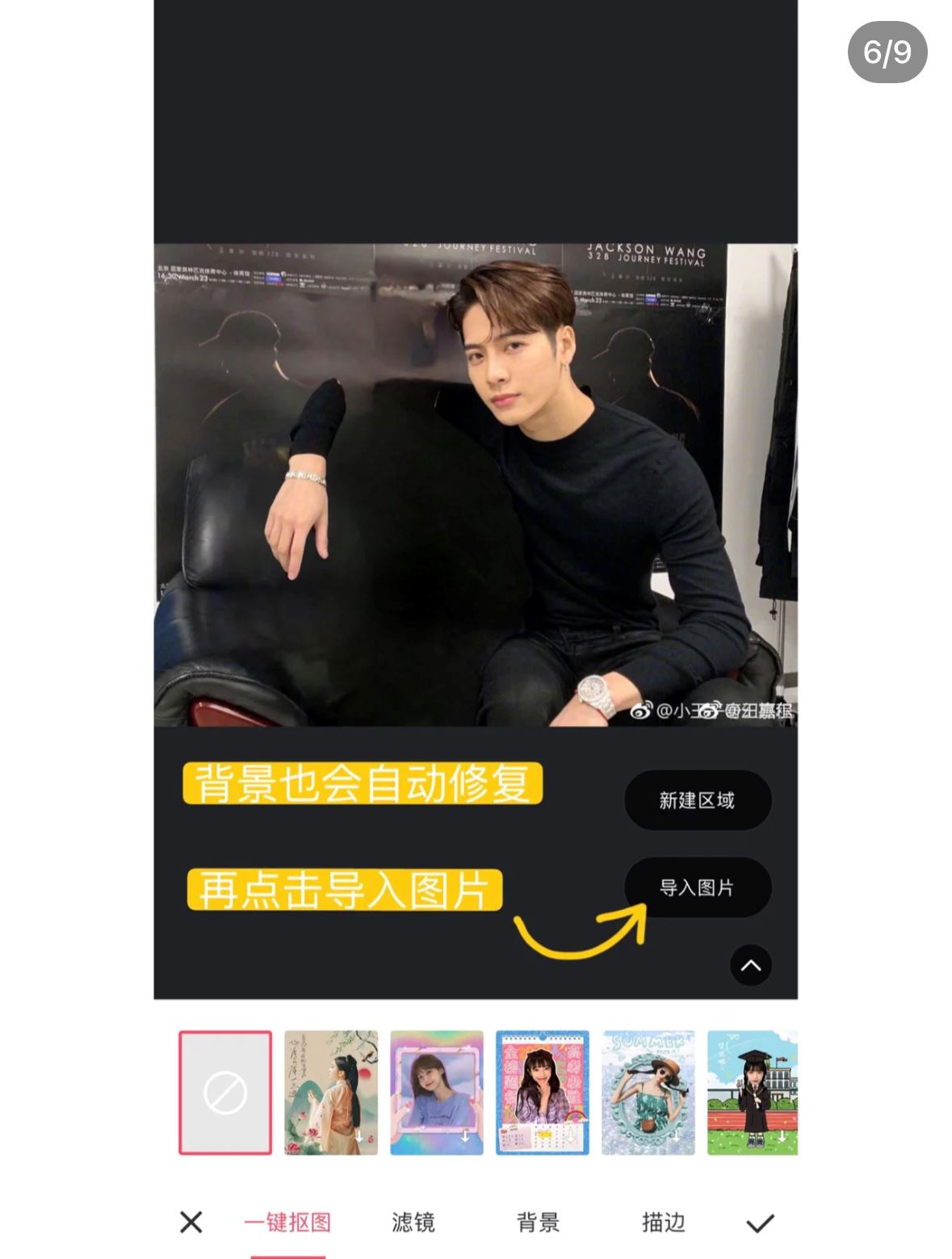Select the 一键抠图 tool

coord(287,1222)
